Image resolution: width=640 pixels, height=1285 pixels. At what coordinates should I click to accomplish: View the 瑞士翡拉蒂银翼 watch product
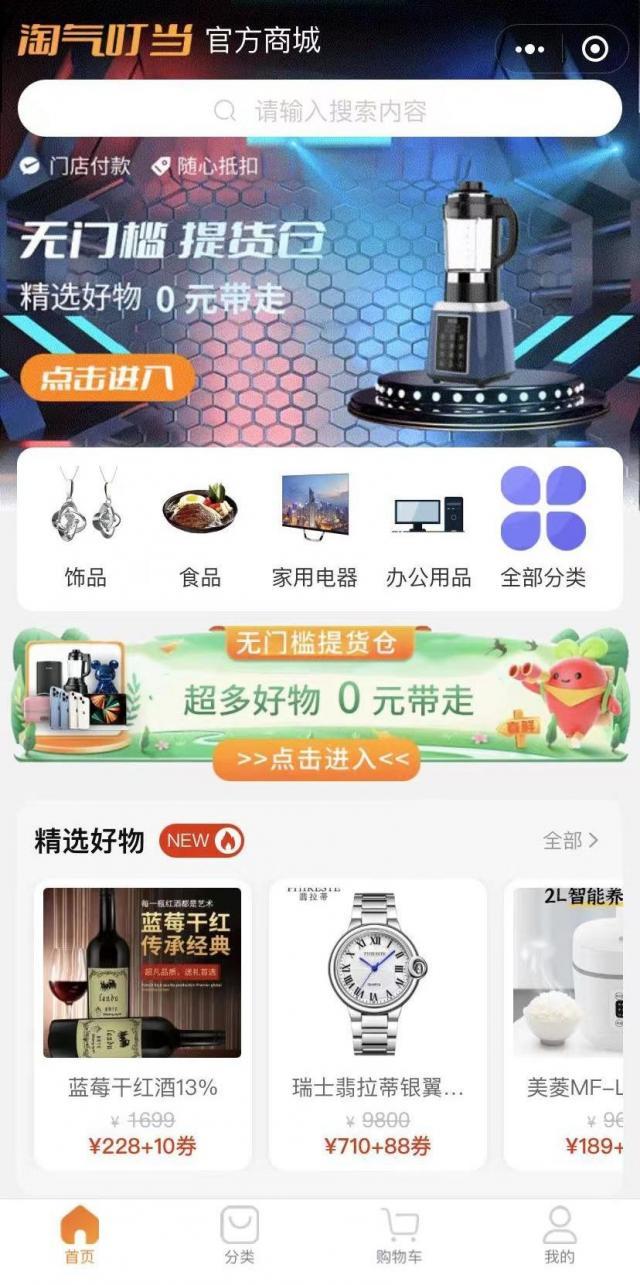[378, 1022]
